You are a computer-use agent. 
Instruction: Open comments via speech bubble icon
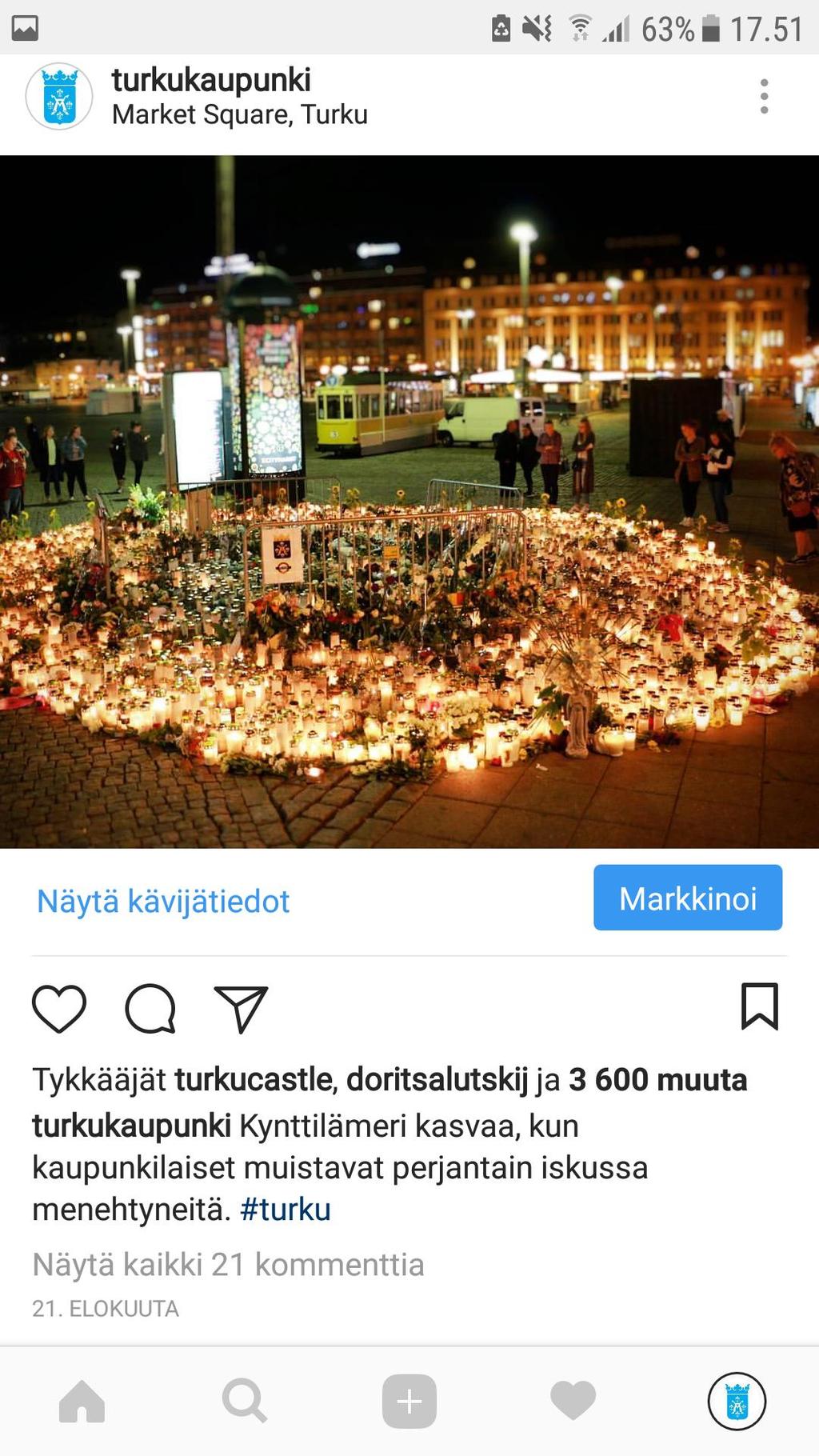point(150,1008)
